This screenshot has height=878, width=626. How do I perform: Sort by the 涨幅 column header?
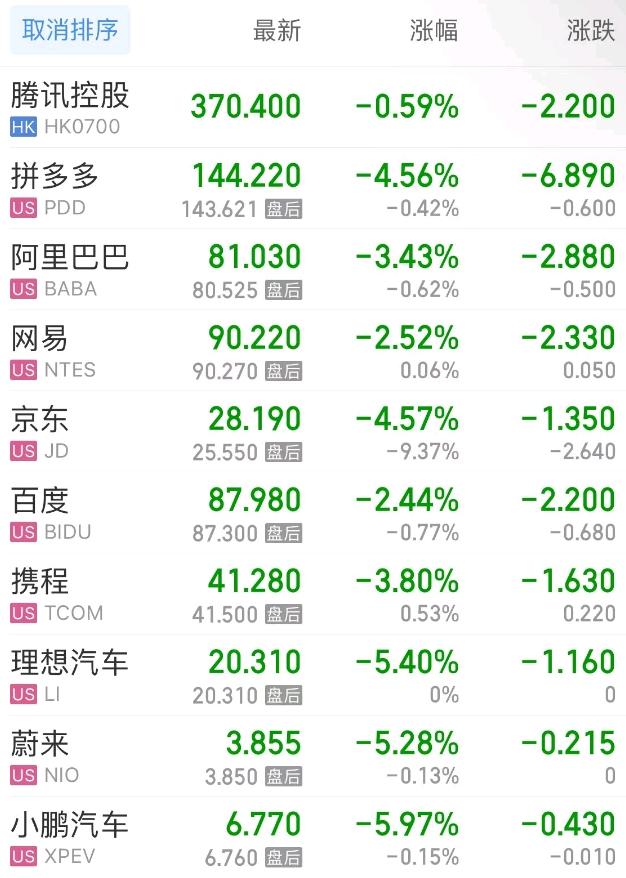(434, 30)
